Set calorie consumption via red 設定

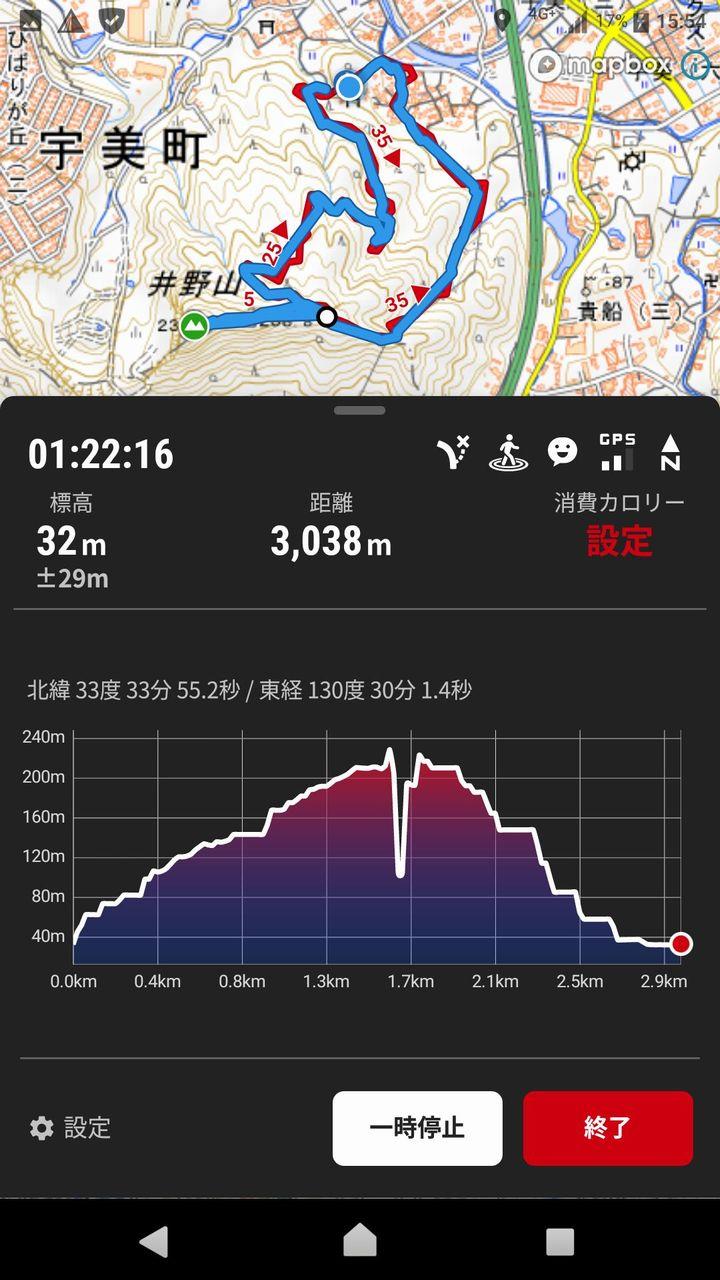tap(620, 541)
